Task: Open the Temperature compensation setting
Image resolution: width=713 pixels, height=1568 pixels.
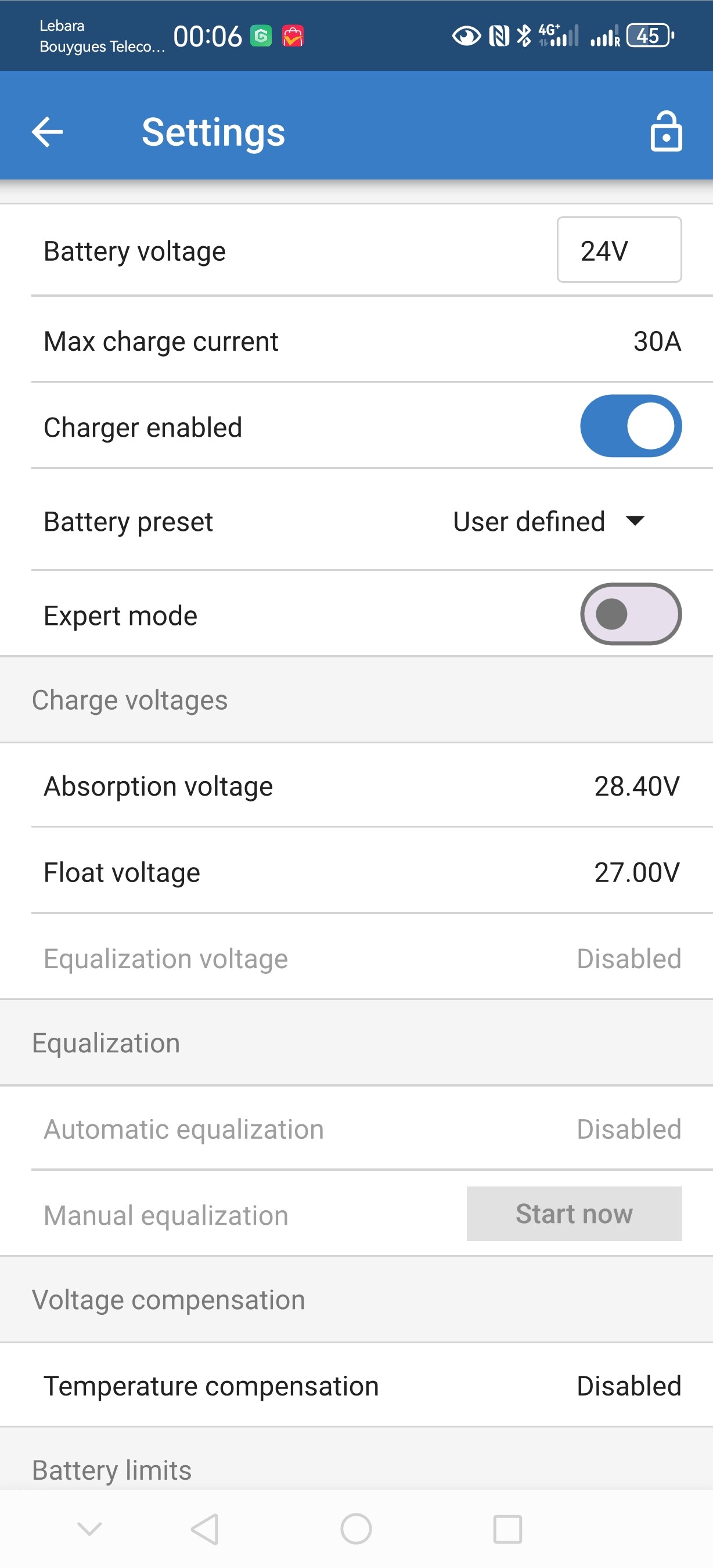Action: 356,1386
